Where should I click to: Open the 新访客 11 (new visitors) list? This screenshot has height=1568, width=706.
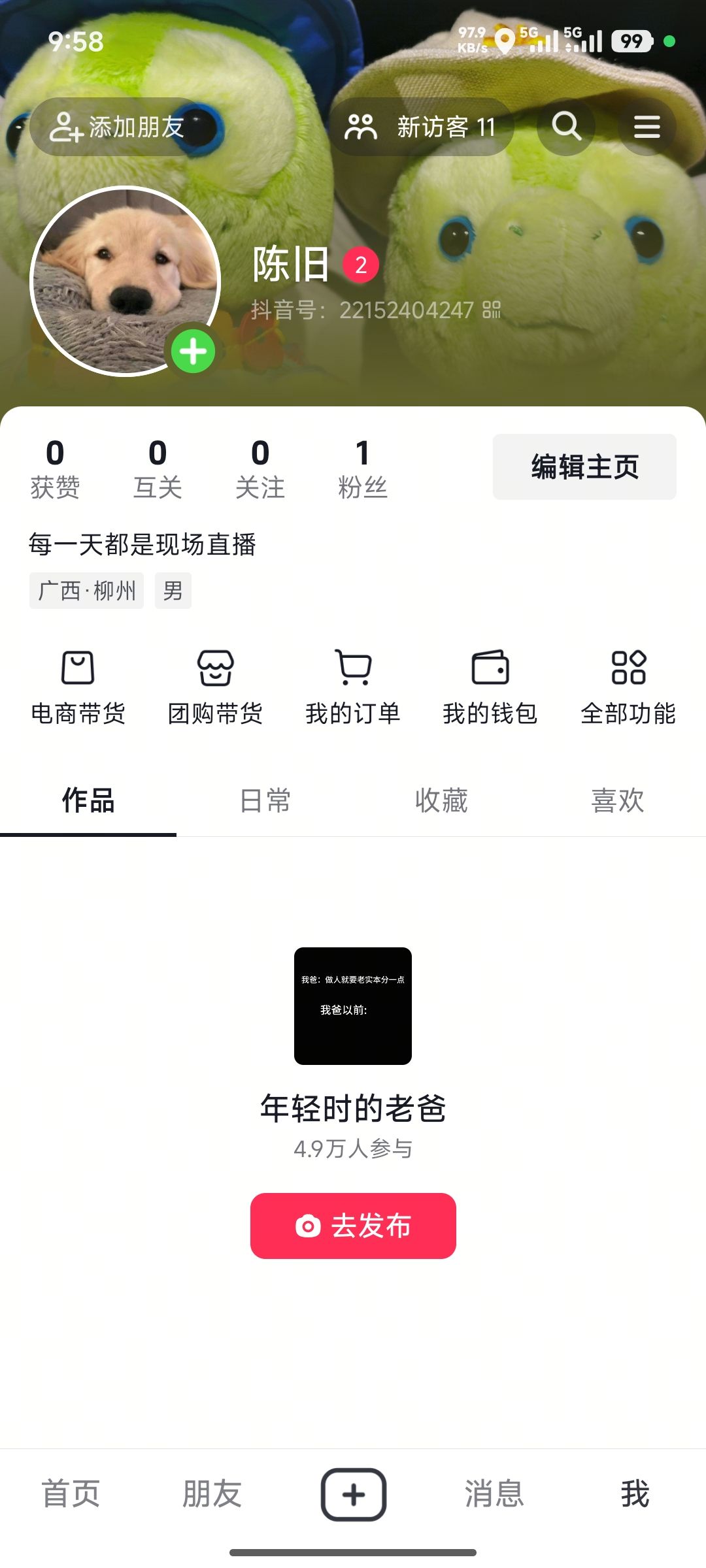[x=420, y=127]
